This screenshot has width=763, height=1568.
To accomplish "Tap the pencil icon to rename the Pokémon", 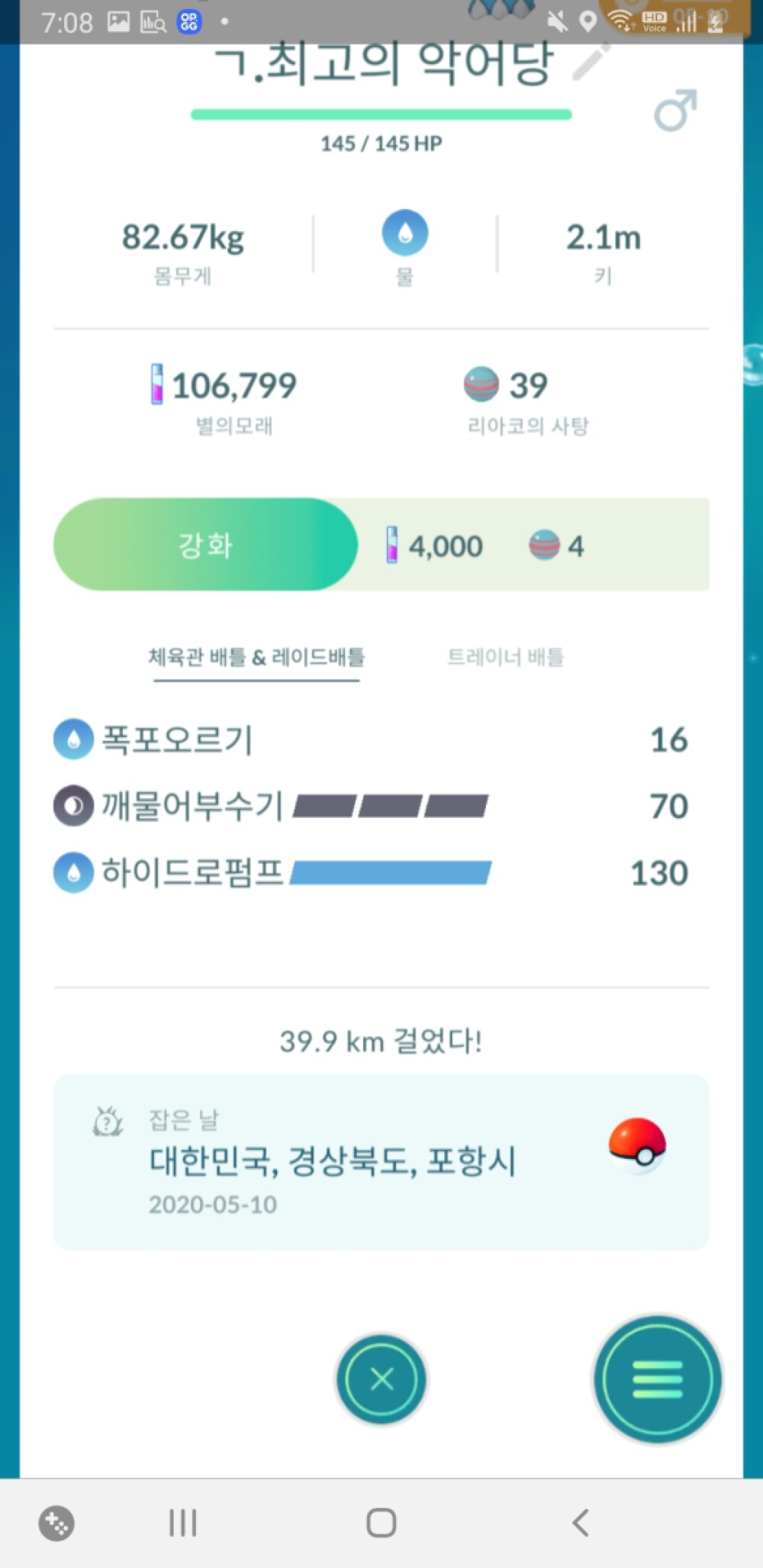I will [591, 61].
